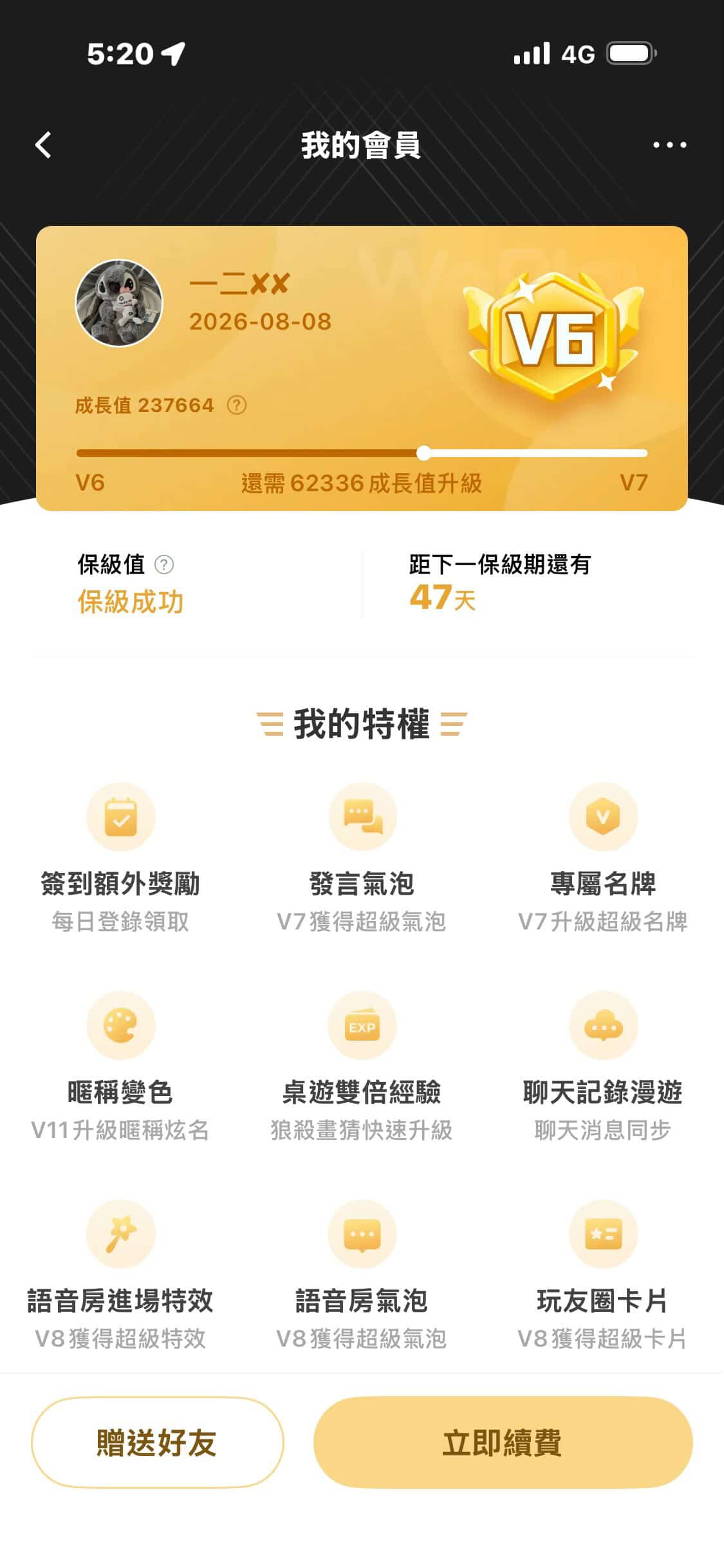Open the user profile avatar

click(120, 303)
